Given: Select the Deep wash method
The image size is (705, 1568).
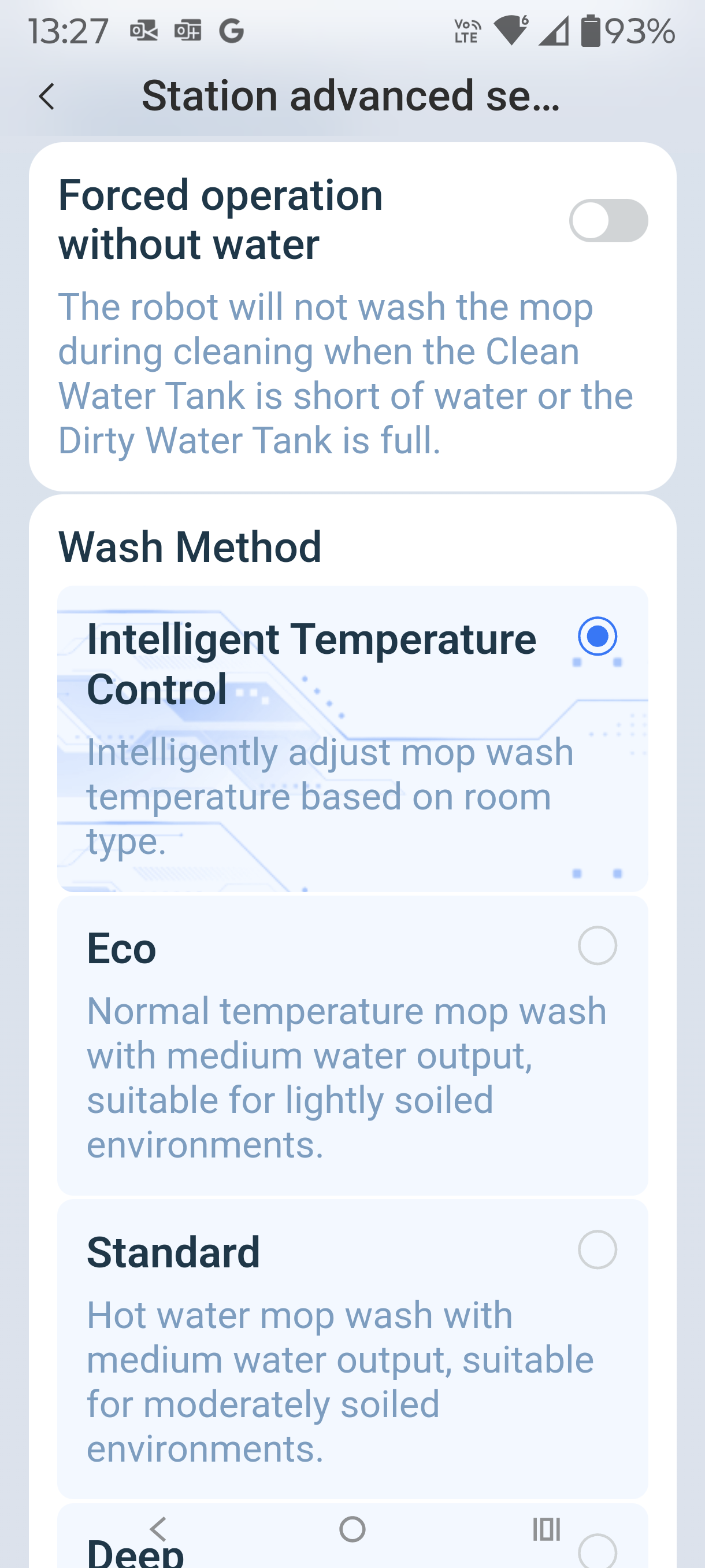Looking at the screenshot, I should pyautogui.click(x=598, y=1551).
